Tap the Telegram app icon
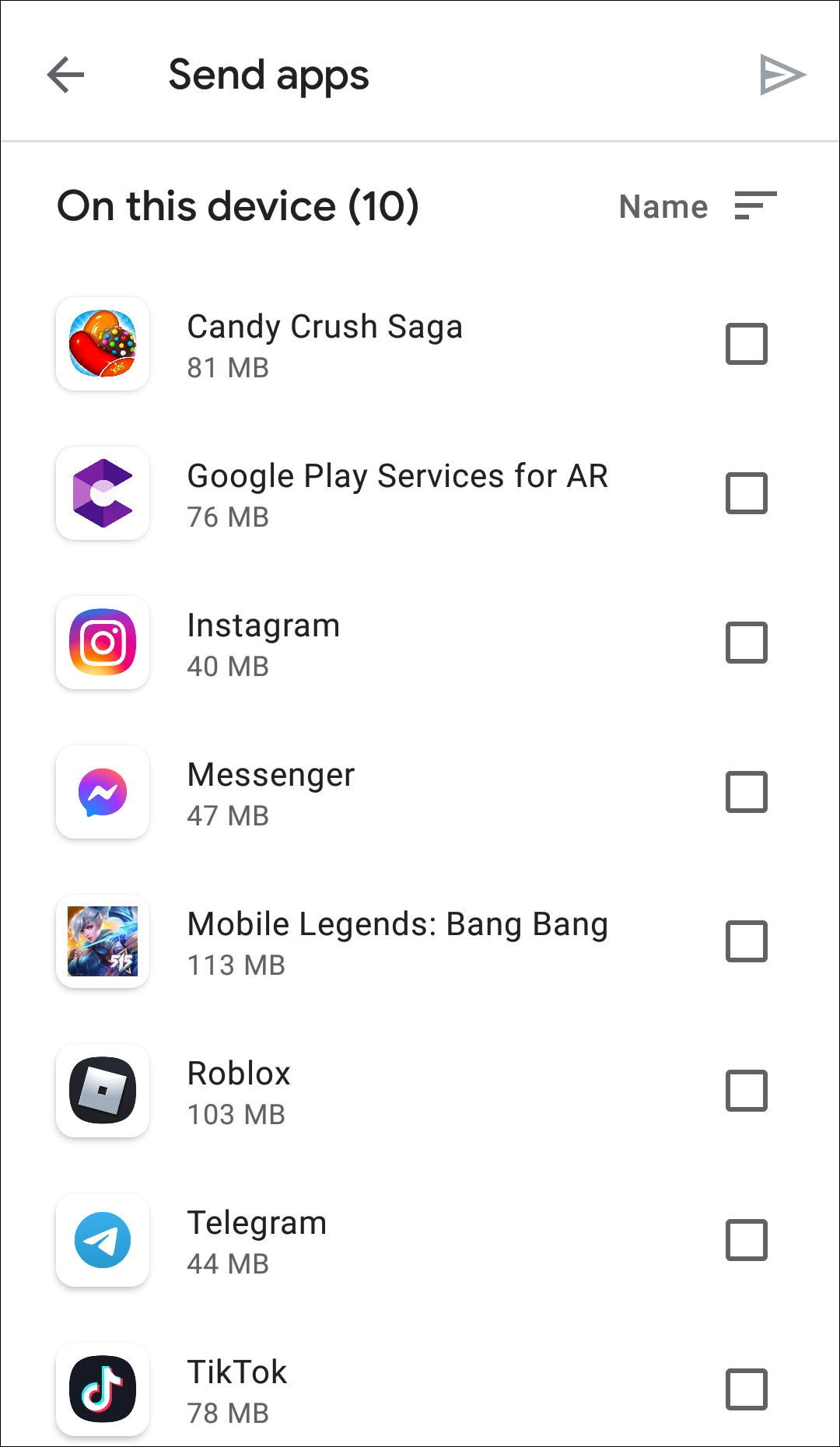The width and height of the screenshot is (840, 1447). [x=102, y=1241]
